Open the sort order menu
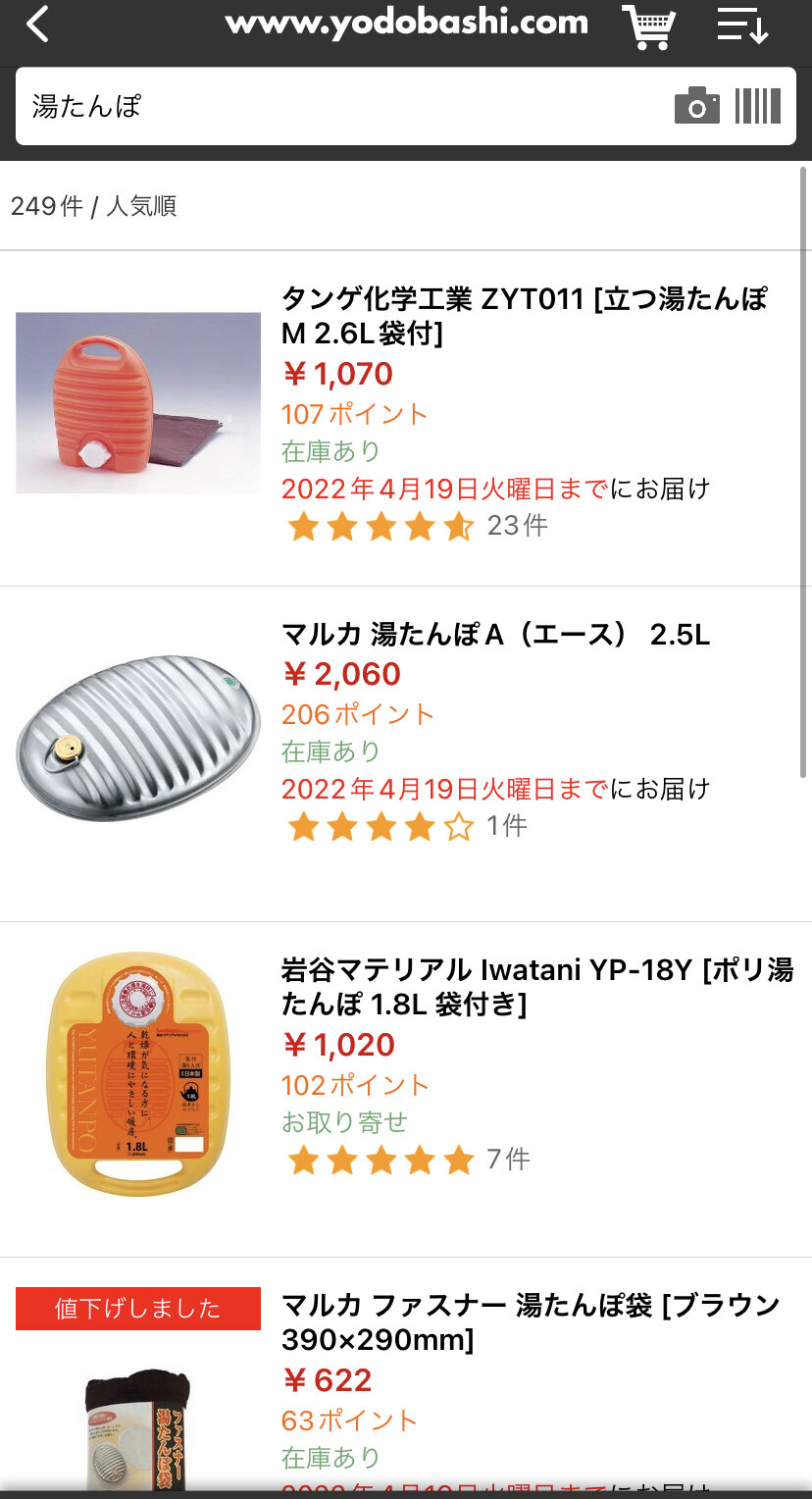Screen dimensions: 812x1499 pyautogui.click(x=741, y=26)
